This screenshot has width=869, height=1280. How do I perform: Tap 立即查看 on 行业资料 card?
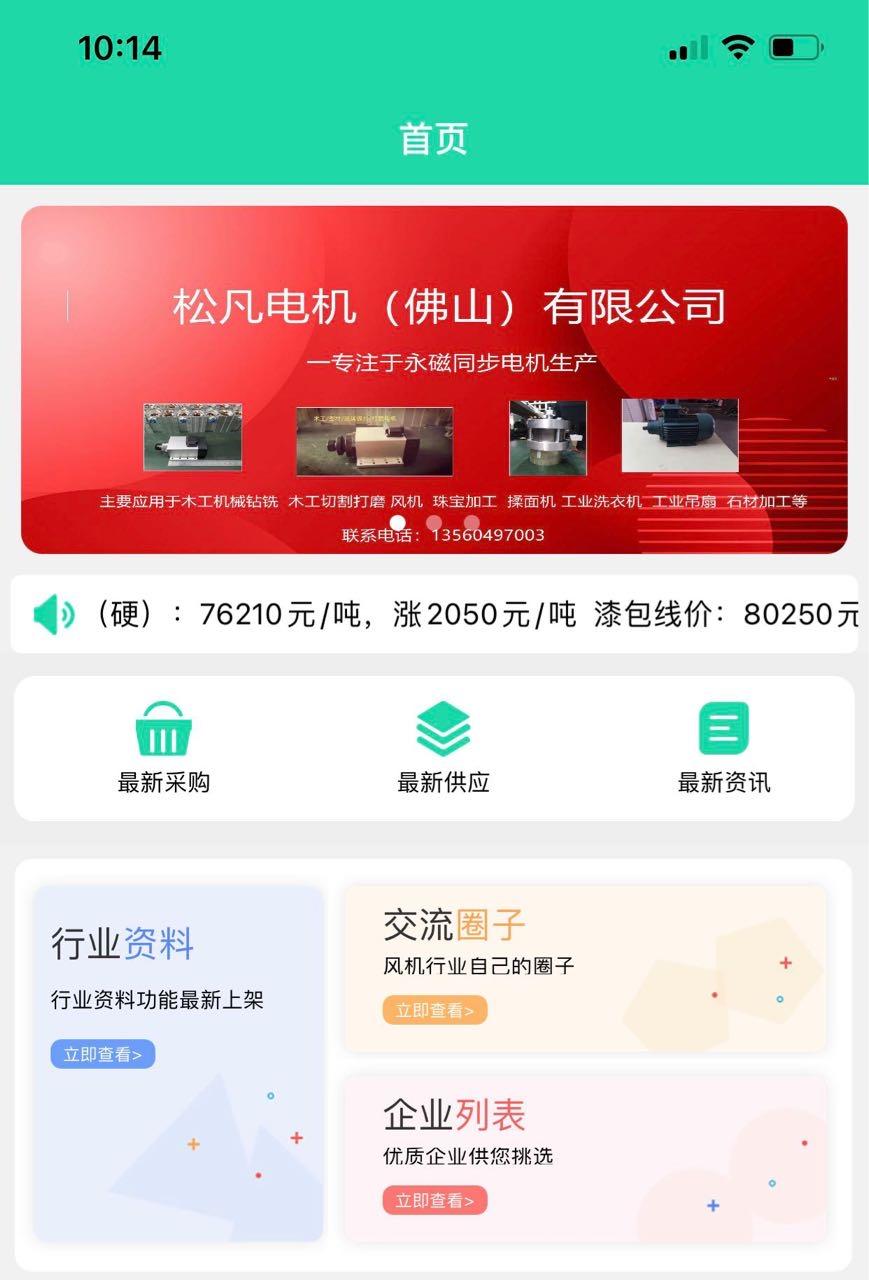(103, 1054)
